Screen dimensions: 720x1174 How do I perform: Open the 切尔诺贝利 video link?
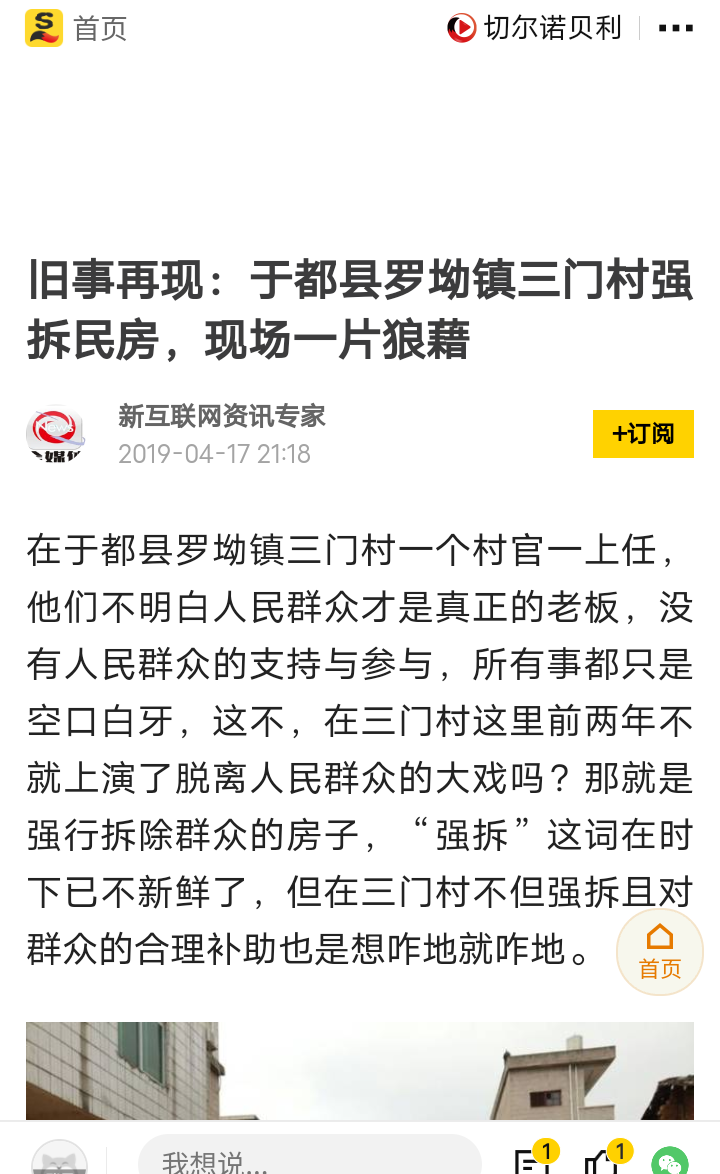tap(535, 28)
